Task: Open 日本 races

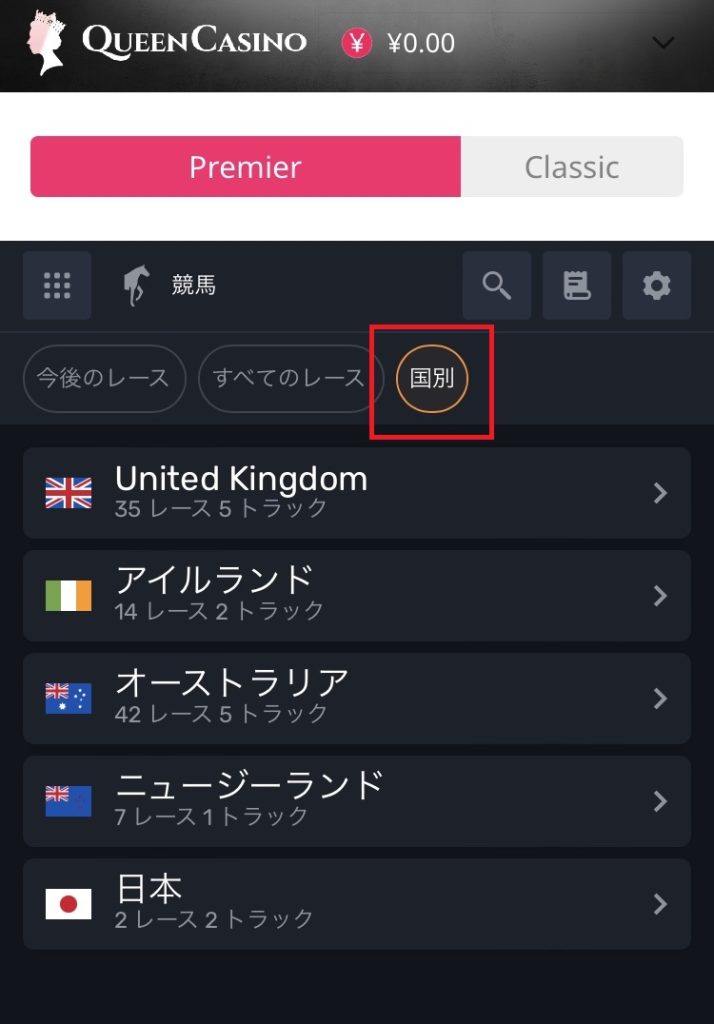Action: point(356,904)
